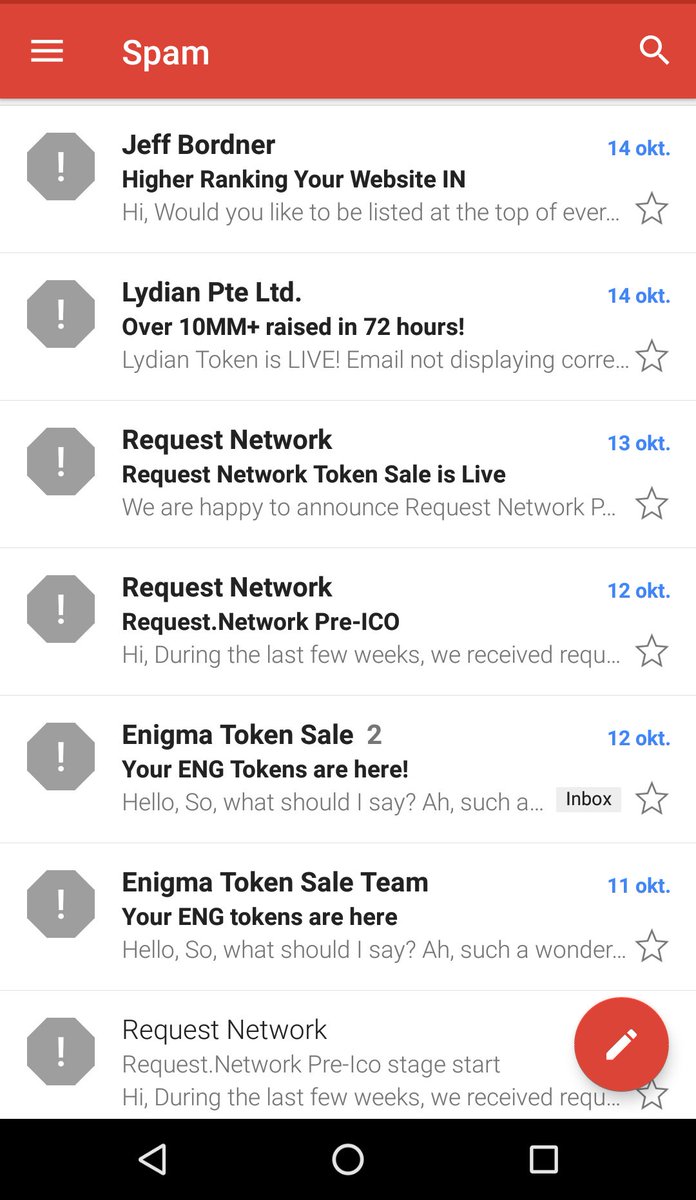Open the Request.Network Pre-ICO email from 12 okt.
Viewport: 696px width, 1200px height.
click(348, 621)
